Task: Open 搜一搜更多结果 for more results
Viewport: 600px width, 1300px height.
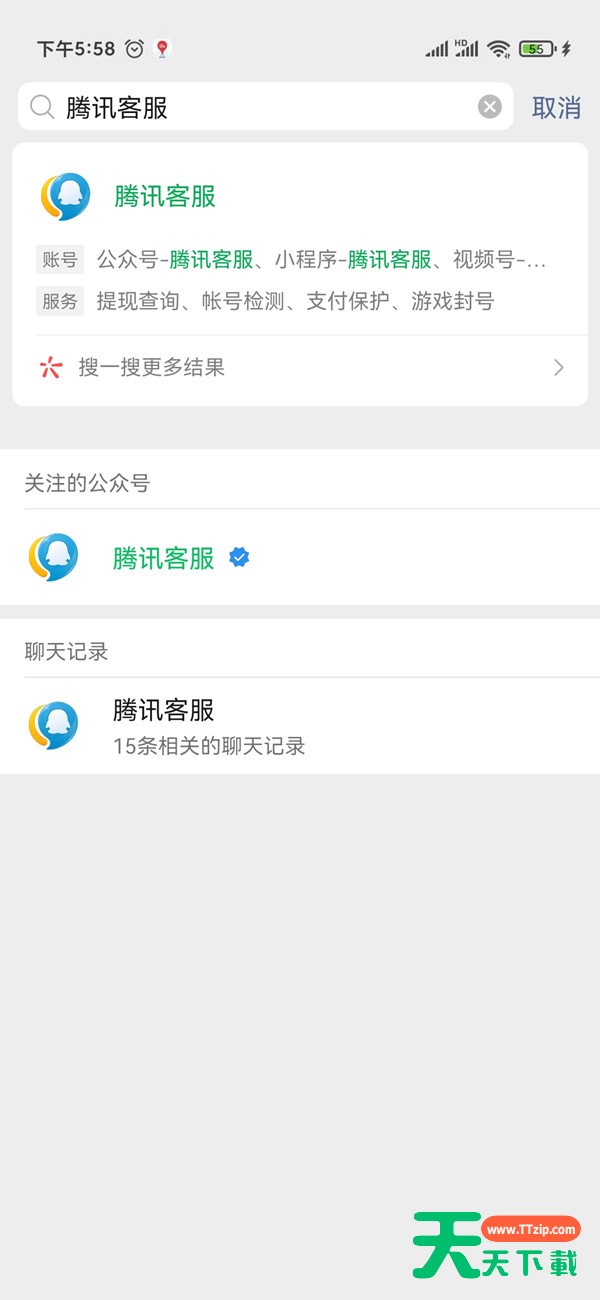Action: [x=300, y=367]
